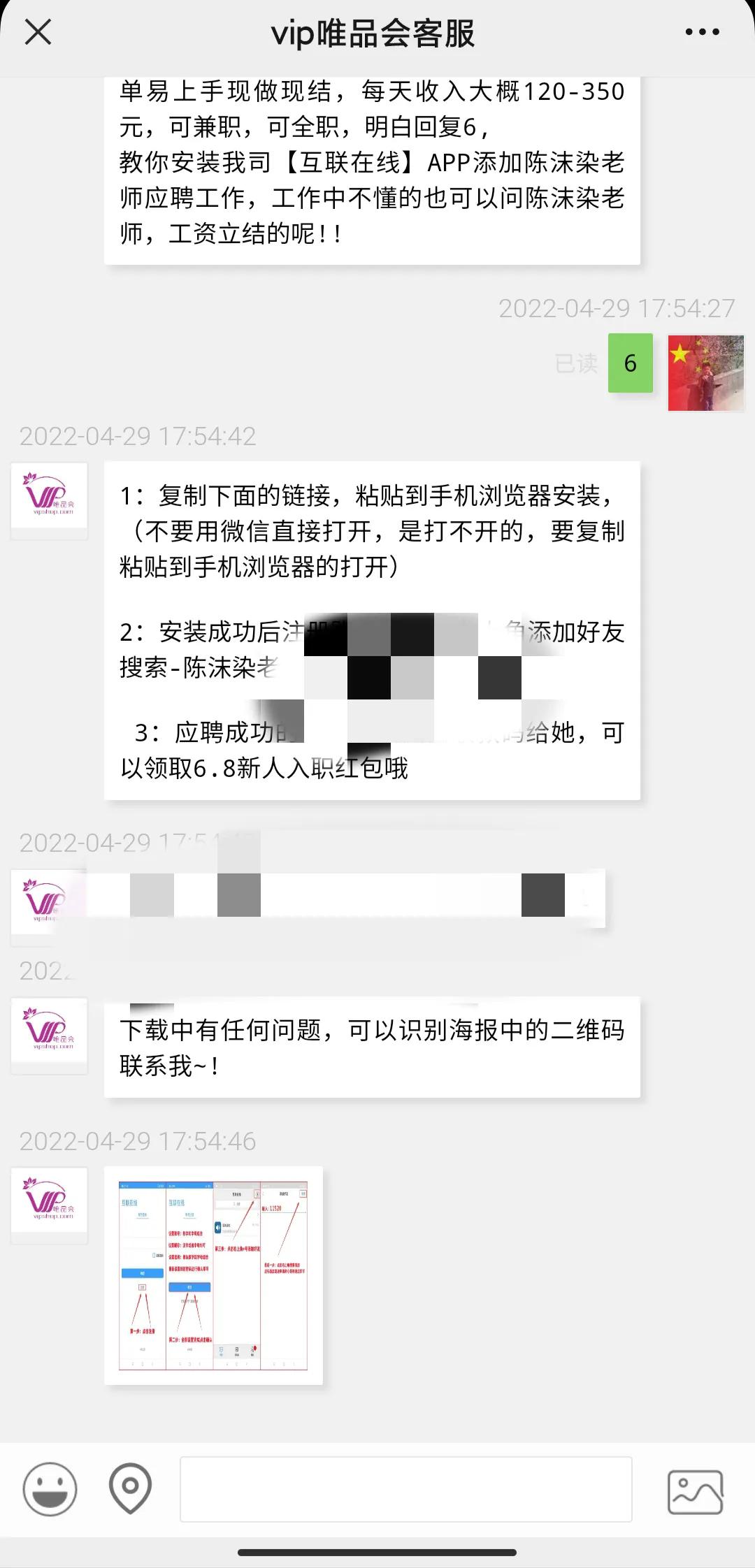Select timestamp 2022-04-29 17:54:46
Screen dimensions: 755x1568
pyautogui.click(x=136, y=1141)
